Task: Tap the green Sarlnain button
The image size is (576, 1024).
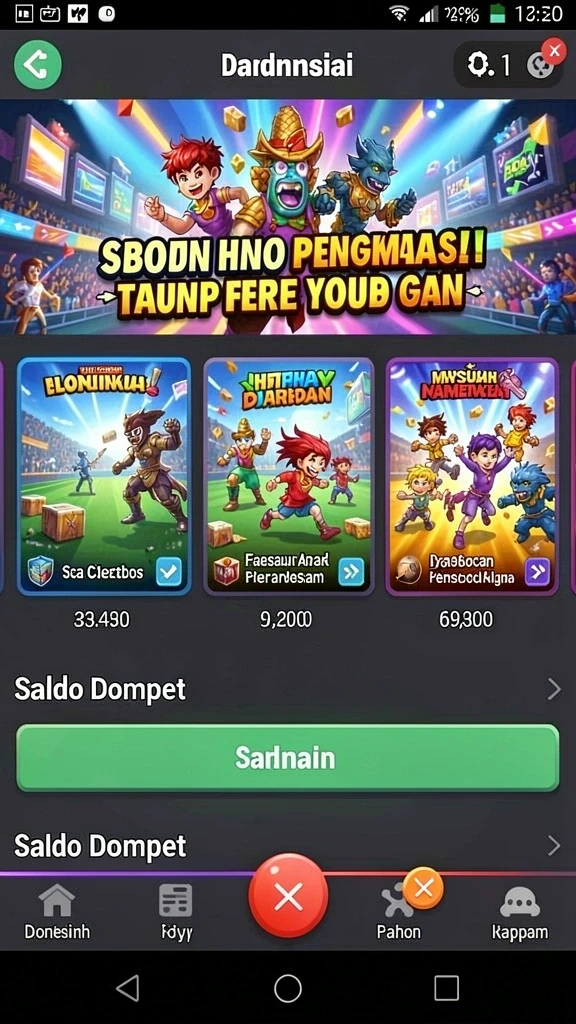Action: click(288, 758)
